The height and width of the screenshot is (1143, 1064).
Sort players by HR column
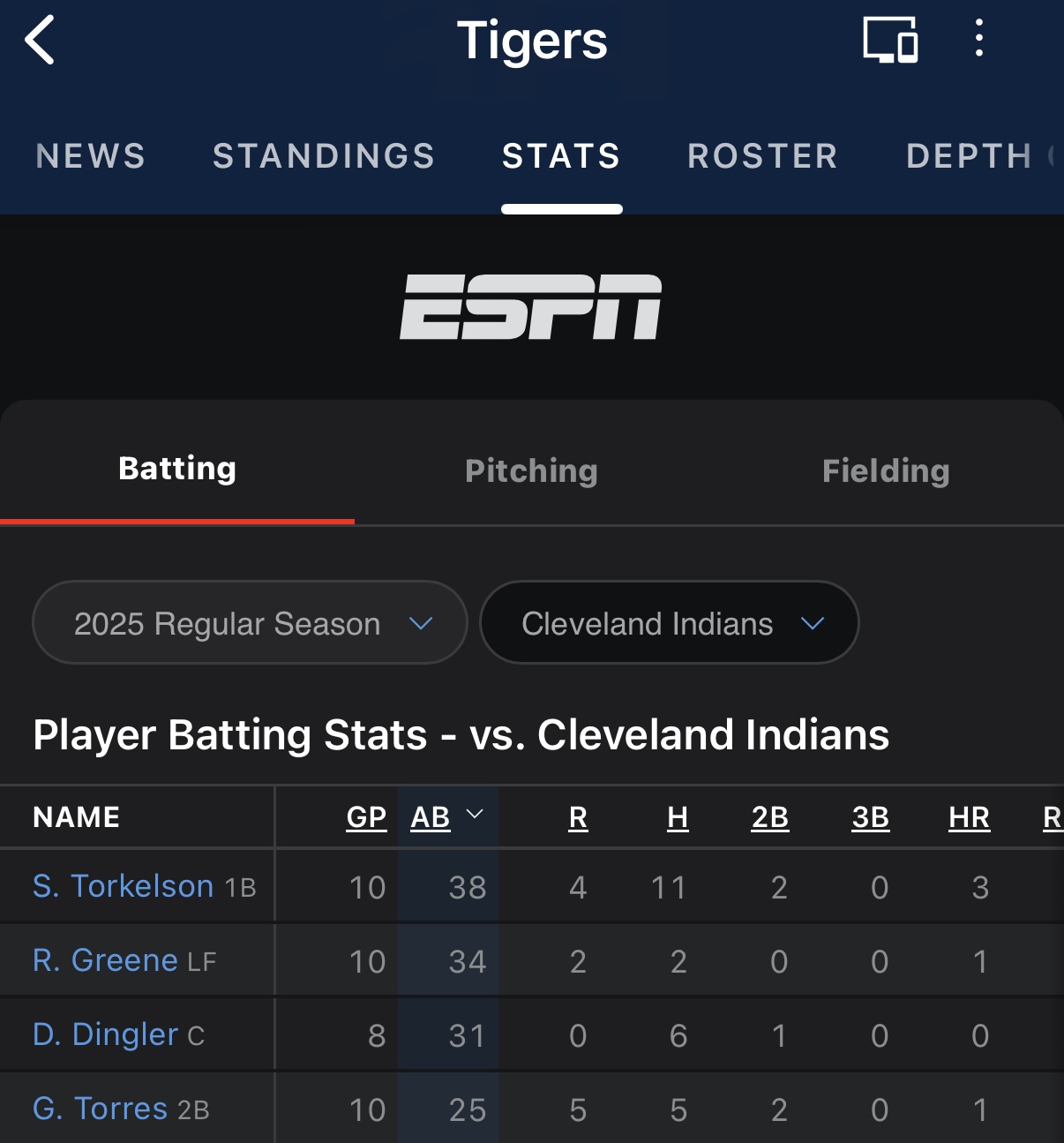969,817
